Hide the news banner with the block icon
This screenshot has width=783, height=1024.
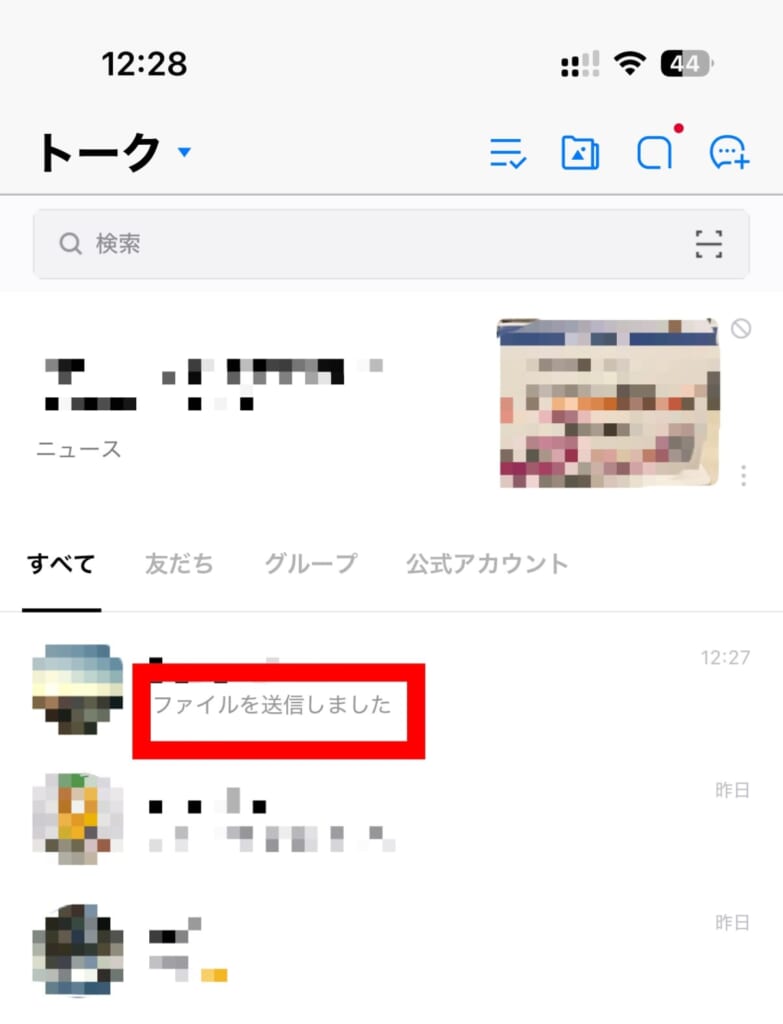pyautogui.click(x=741, y=328)
